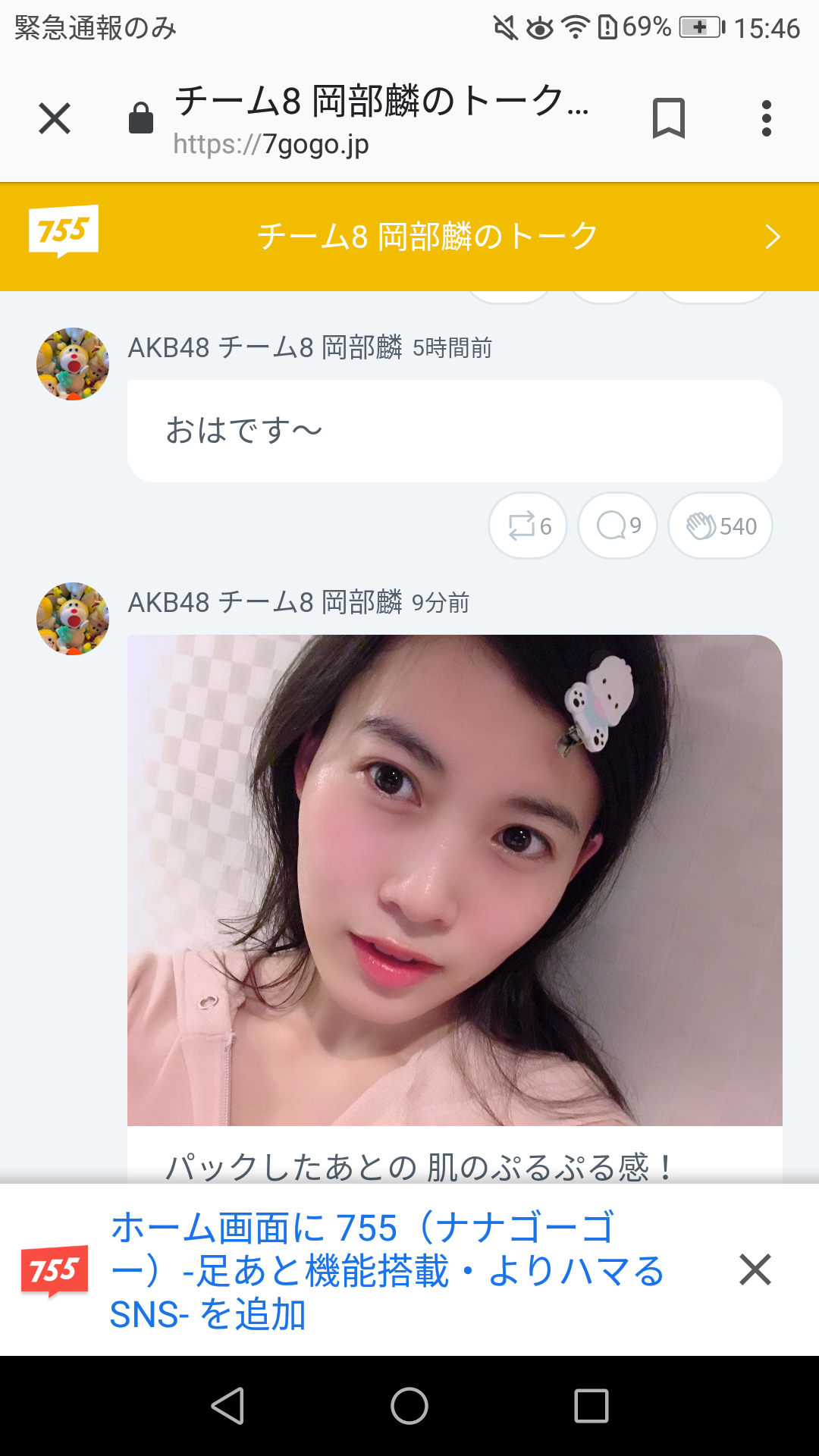Open the photo posted 9分前
The width and height of the screenshot is (819, 1456).
pos(454,880)
